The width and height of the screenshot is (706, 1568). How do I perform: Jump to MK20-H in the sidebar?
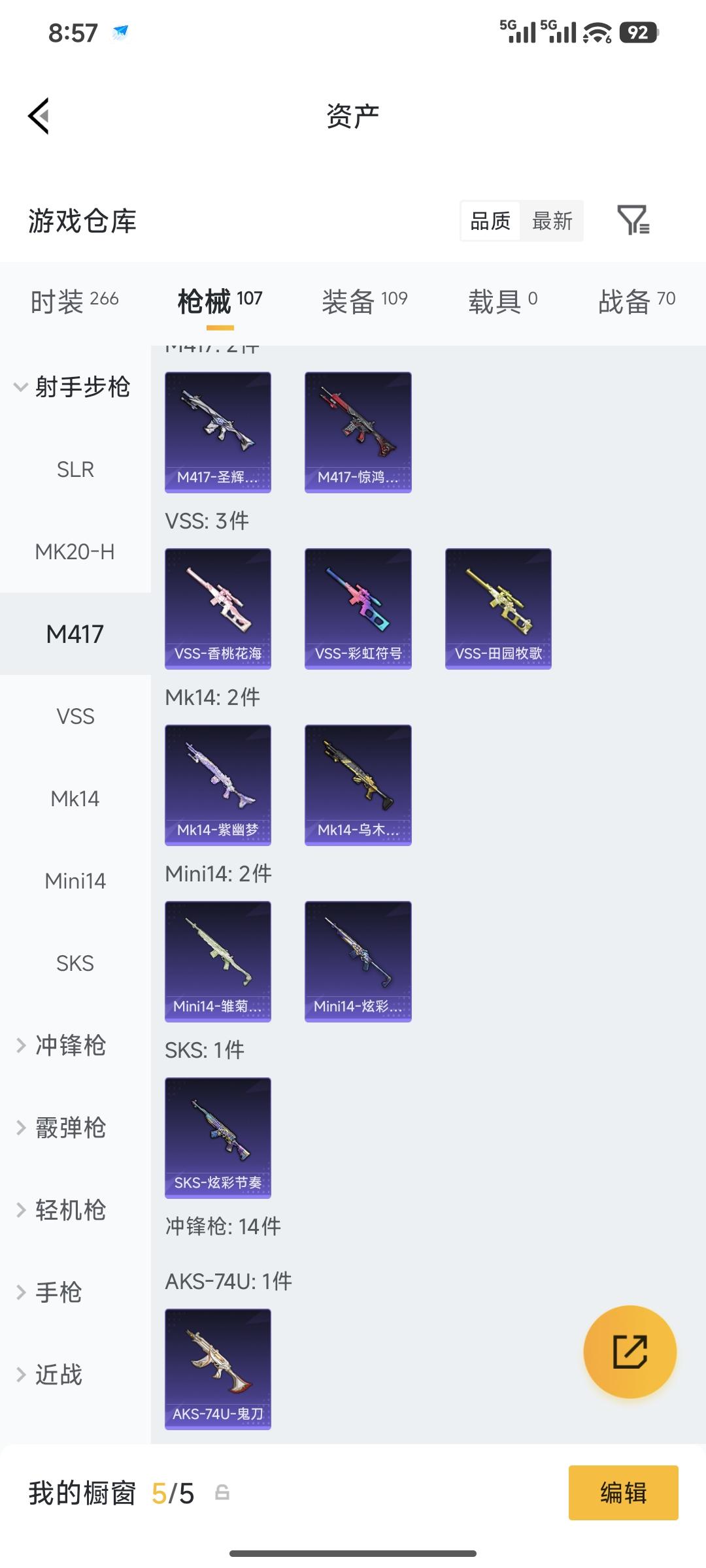point(75,551)
